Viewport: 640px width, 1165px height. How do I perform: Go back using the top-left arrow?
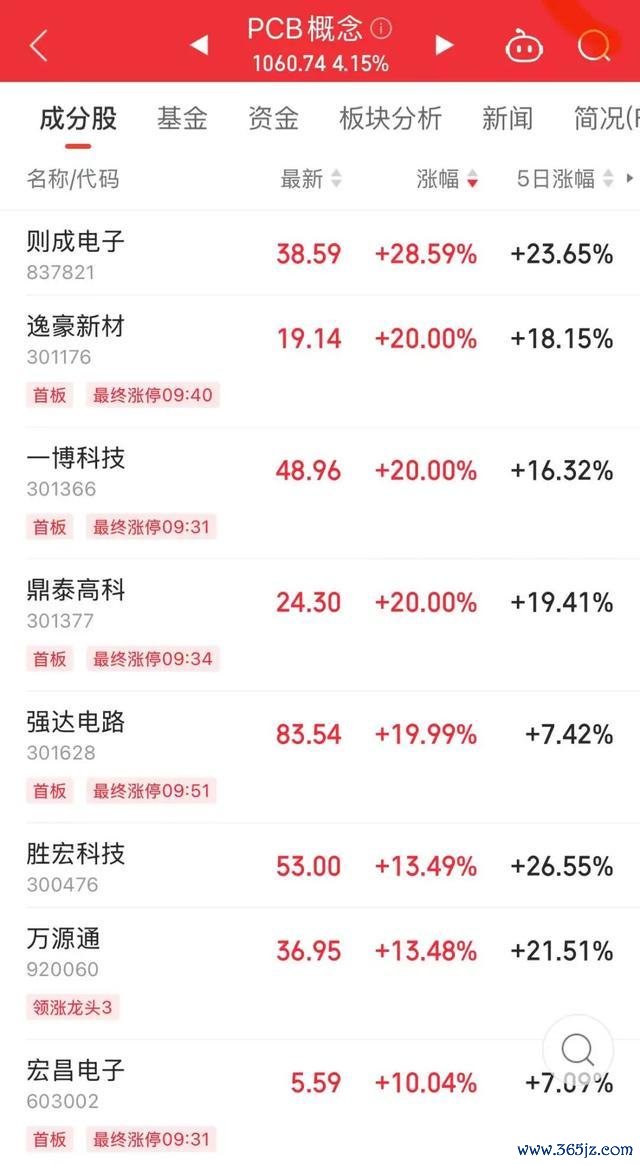39,45
